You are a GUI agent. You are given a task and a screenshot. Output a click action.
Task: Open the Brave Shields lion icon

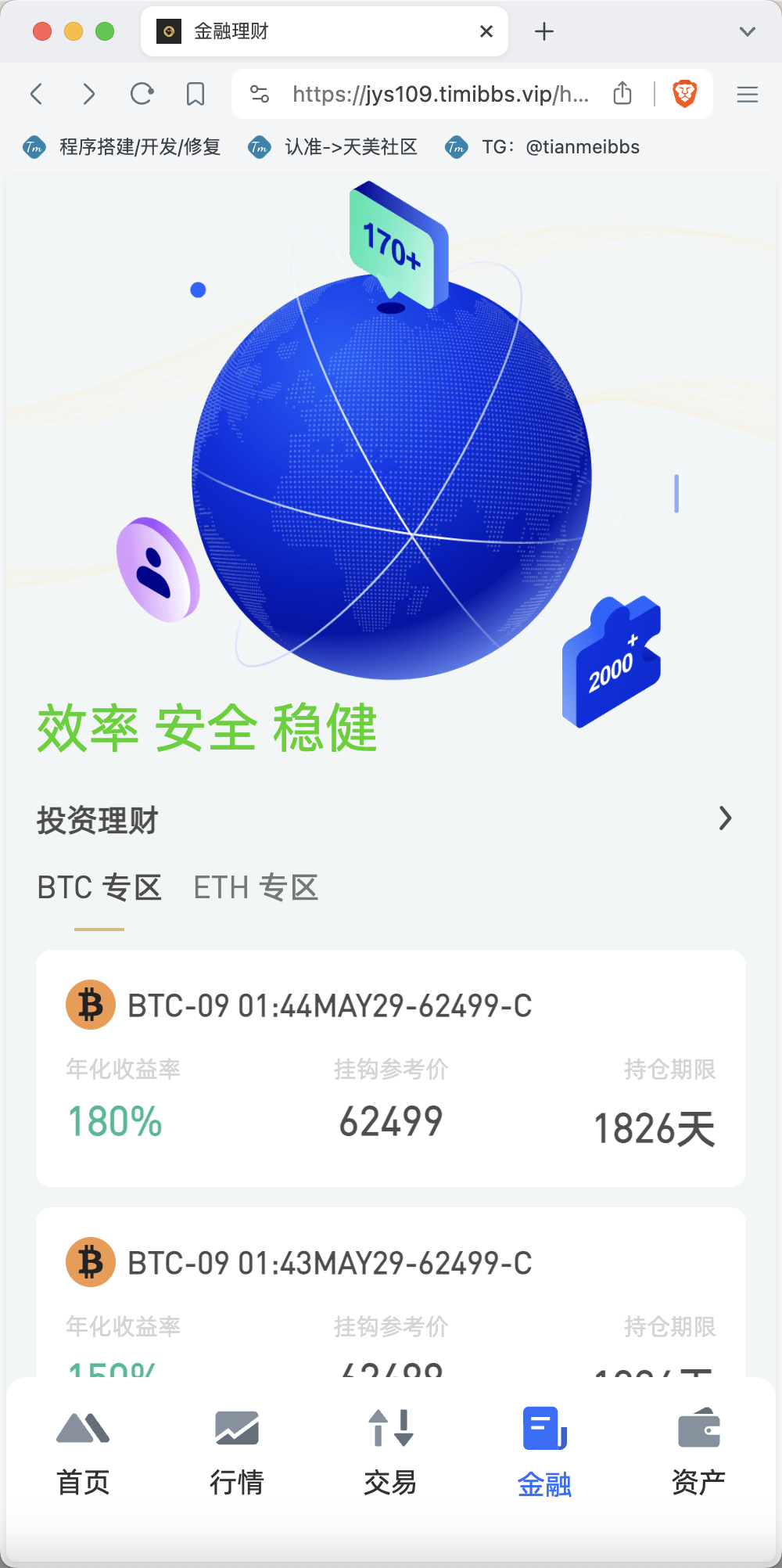point(685,94)
